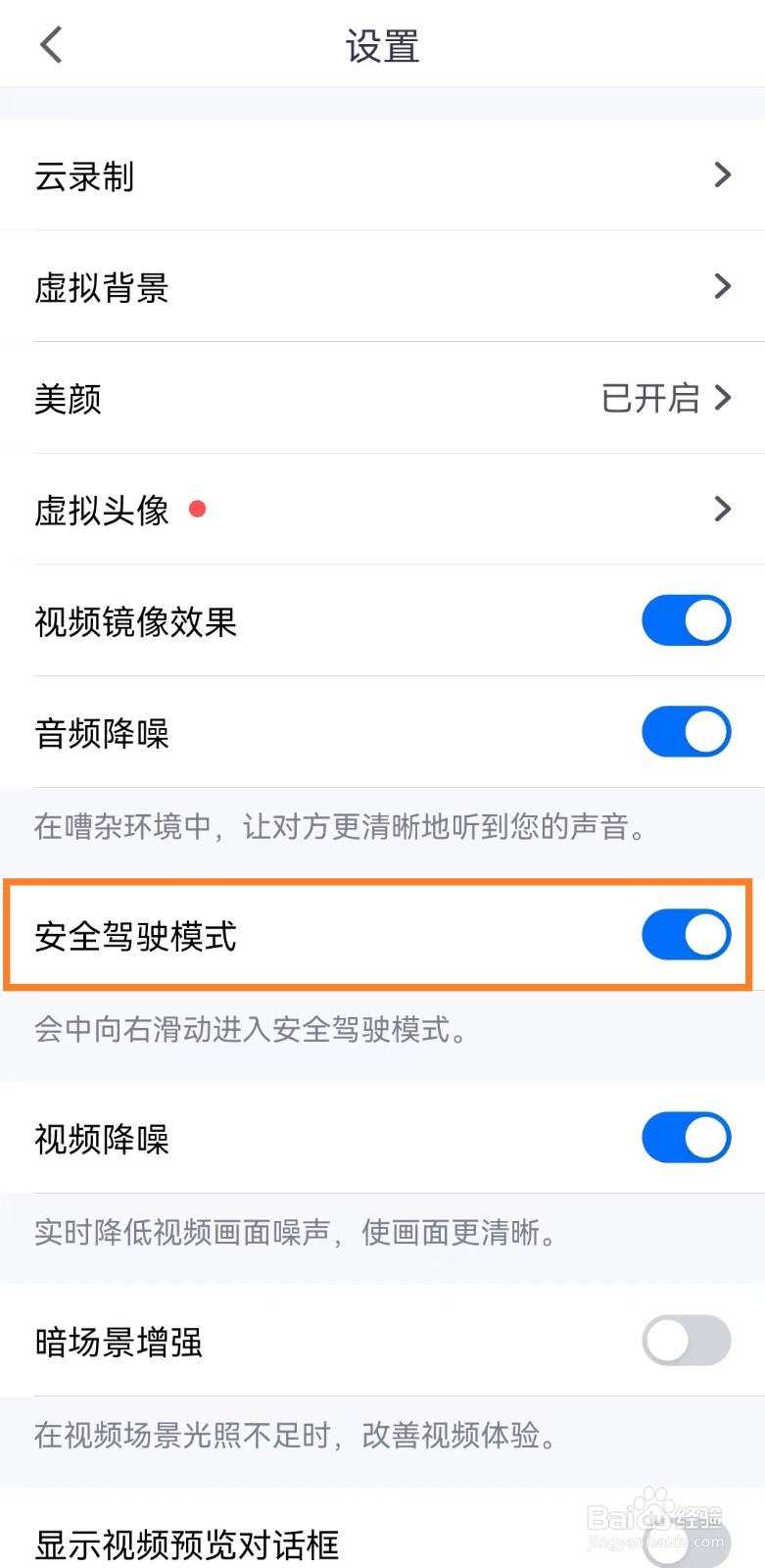Disable the 视频镜像效果 switch
Image resolution: width=765 pixels, height=1568 pixels.
(686, 620)
